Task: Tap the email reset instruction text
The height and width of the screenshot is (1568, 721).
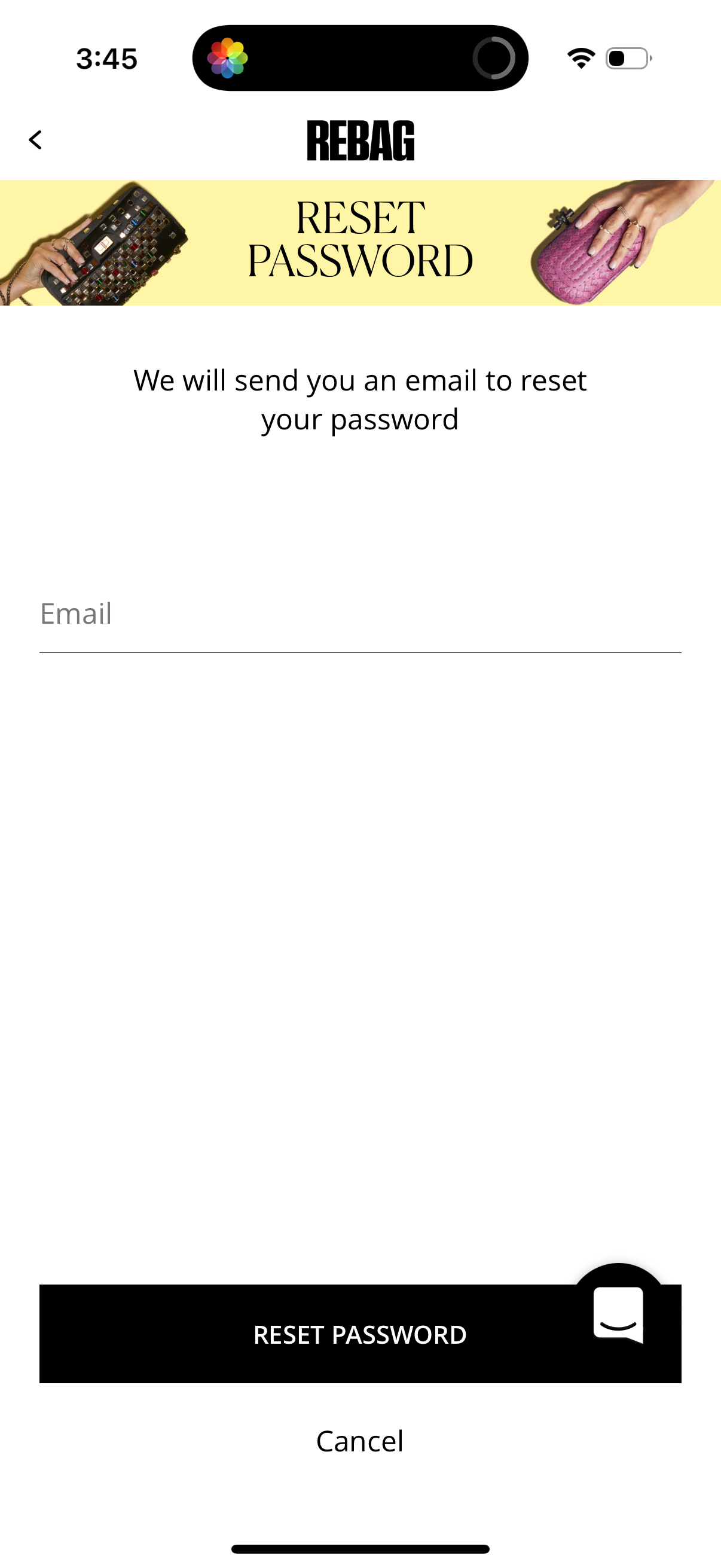Action: (360, 399)
